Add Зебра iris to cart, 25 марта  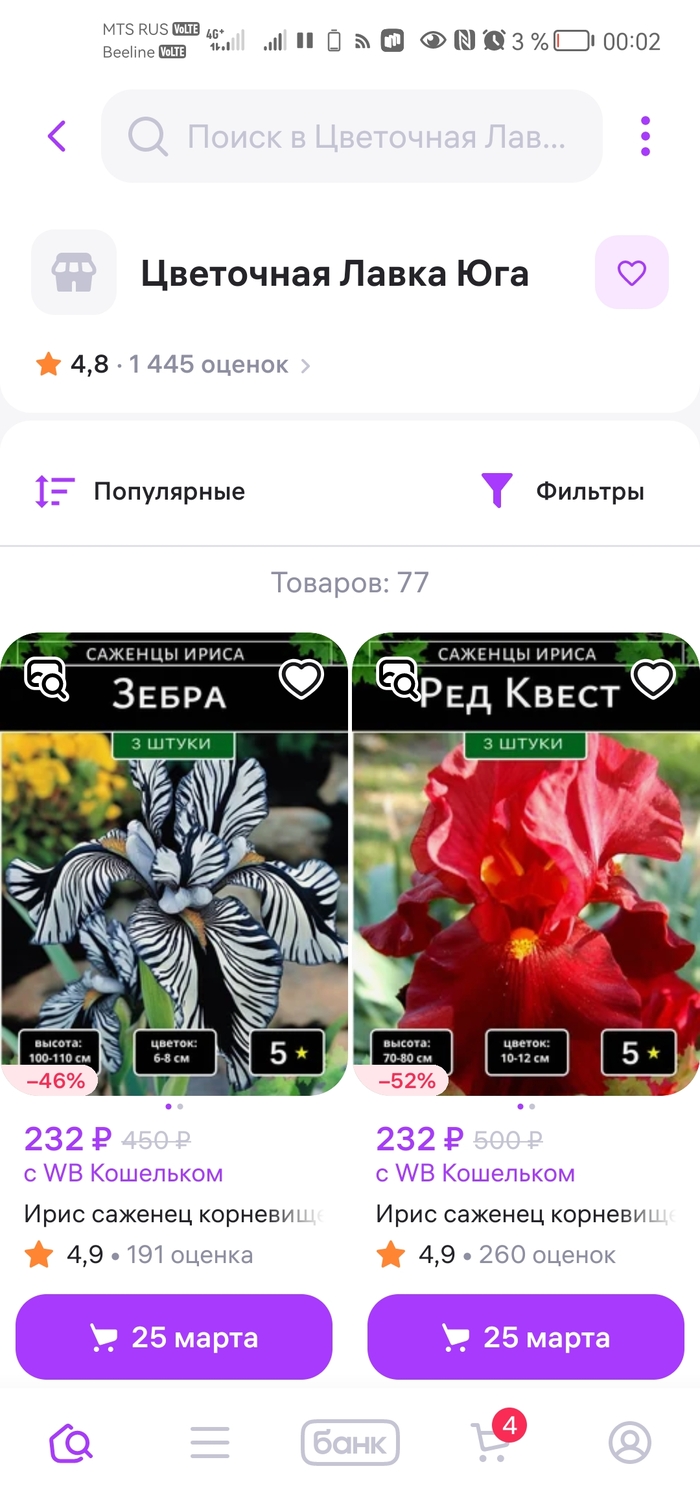(174, 1337)
